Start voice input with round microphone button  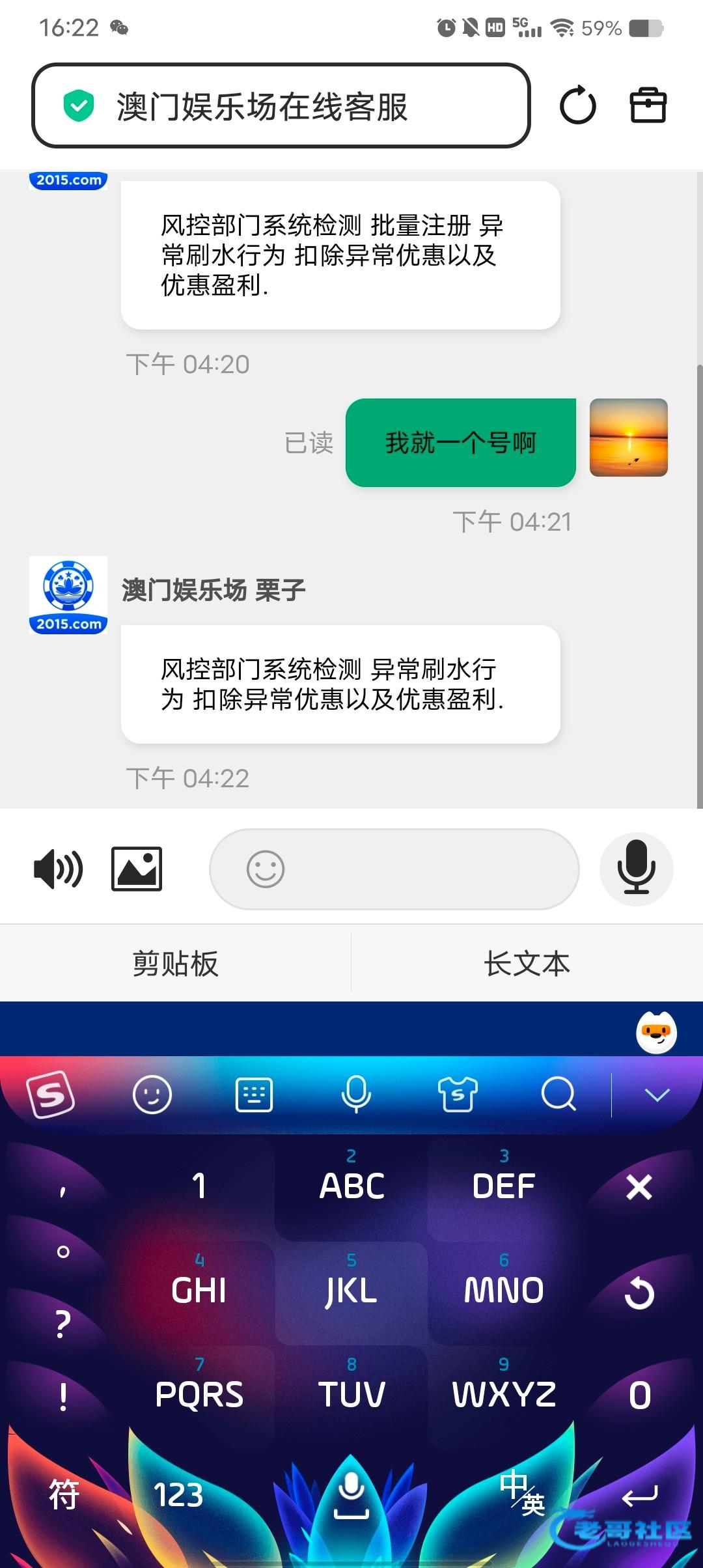[636, 869]
